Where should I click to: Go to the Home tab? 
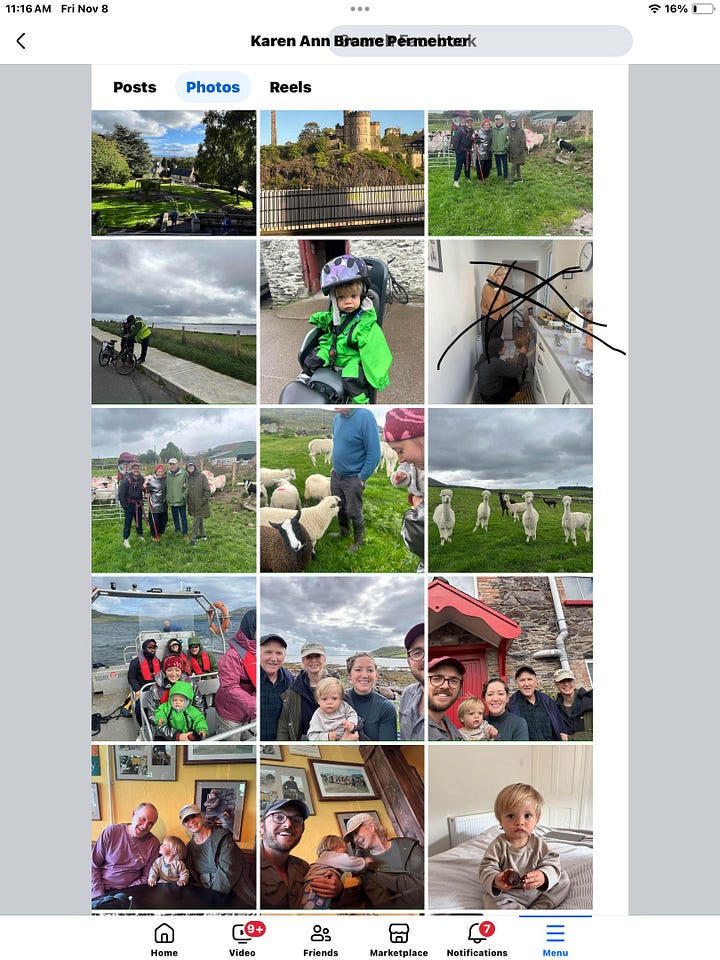pos(164,939)
